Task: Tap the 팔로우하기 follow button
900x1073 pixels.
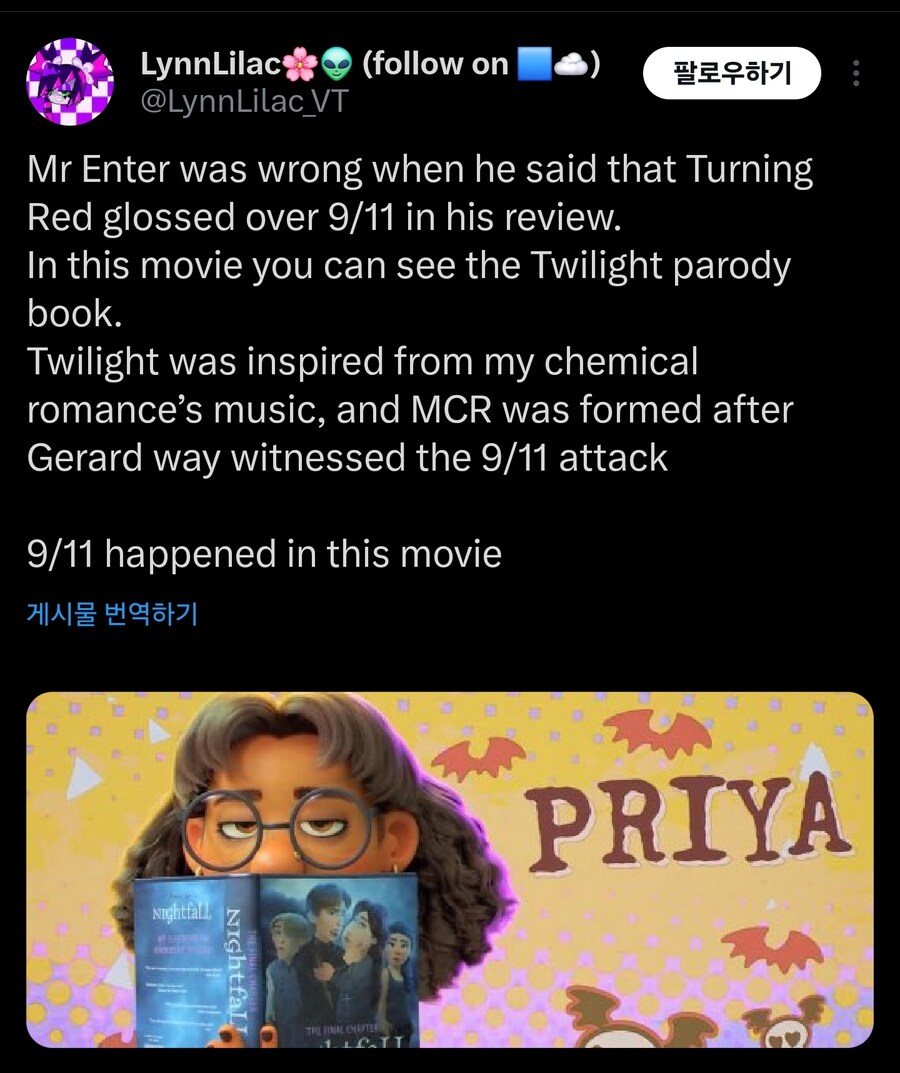Action: tap(731, 73)
